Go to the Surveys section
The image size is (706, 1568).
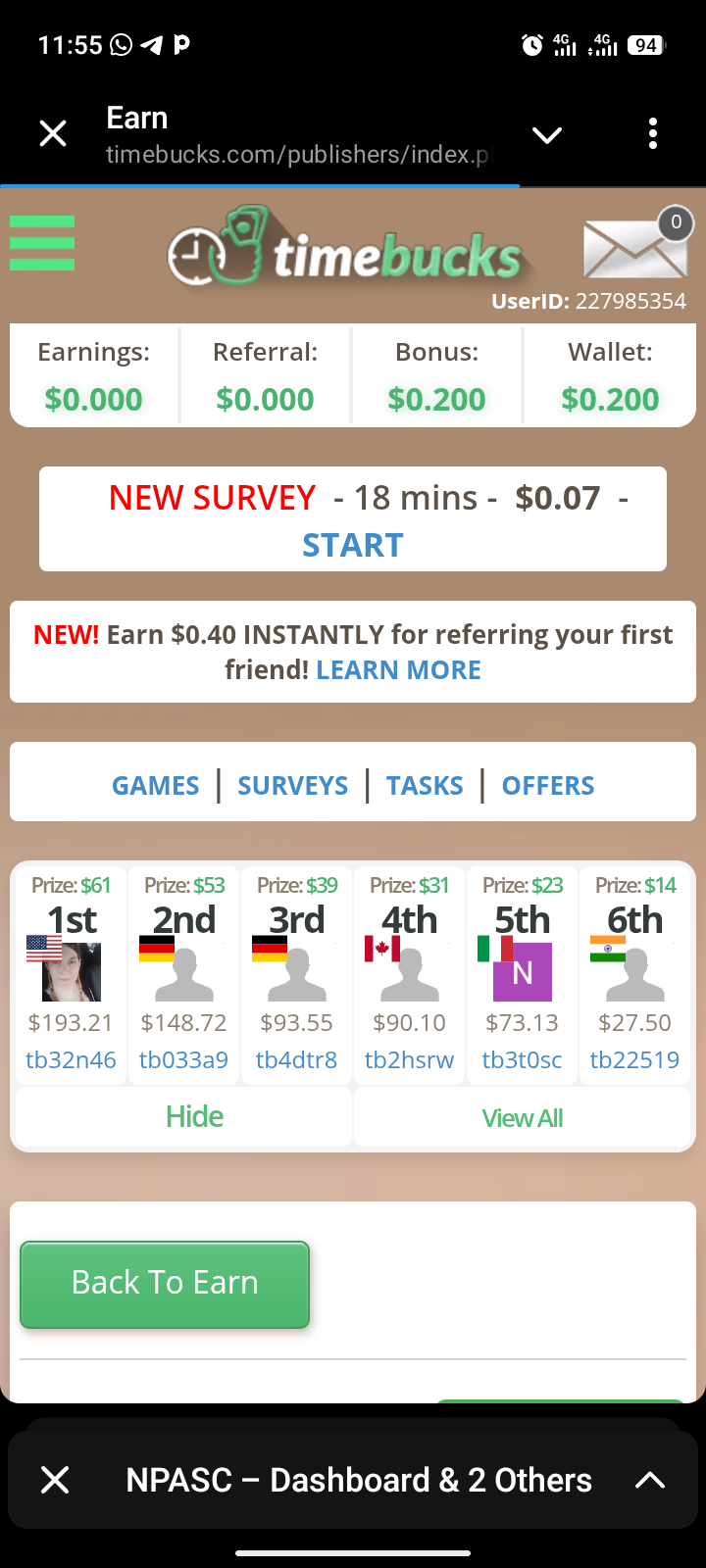tap(292, 785)
